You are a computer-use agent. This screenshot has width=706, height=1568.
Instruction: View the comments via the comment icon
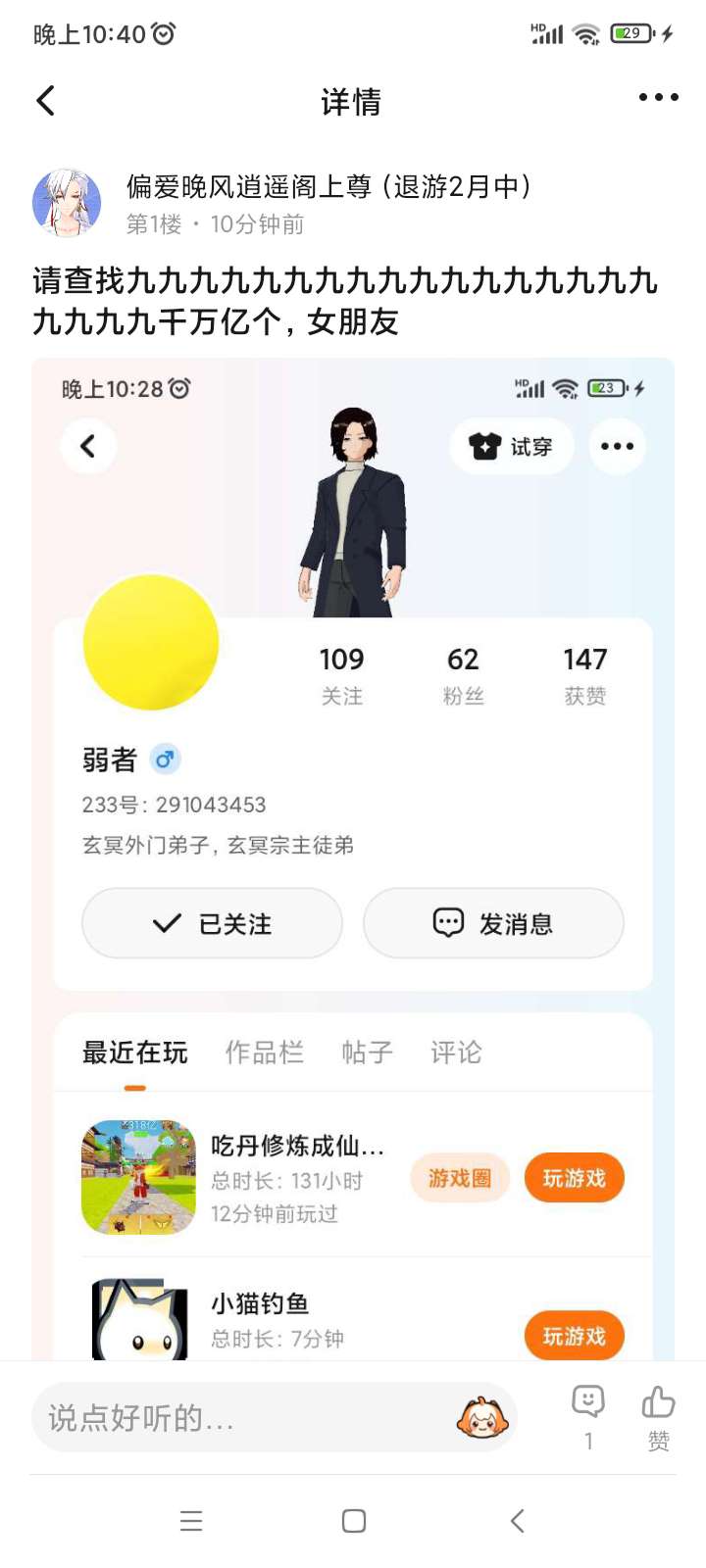(588, 1403)
